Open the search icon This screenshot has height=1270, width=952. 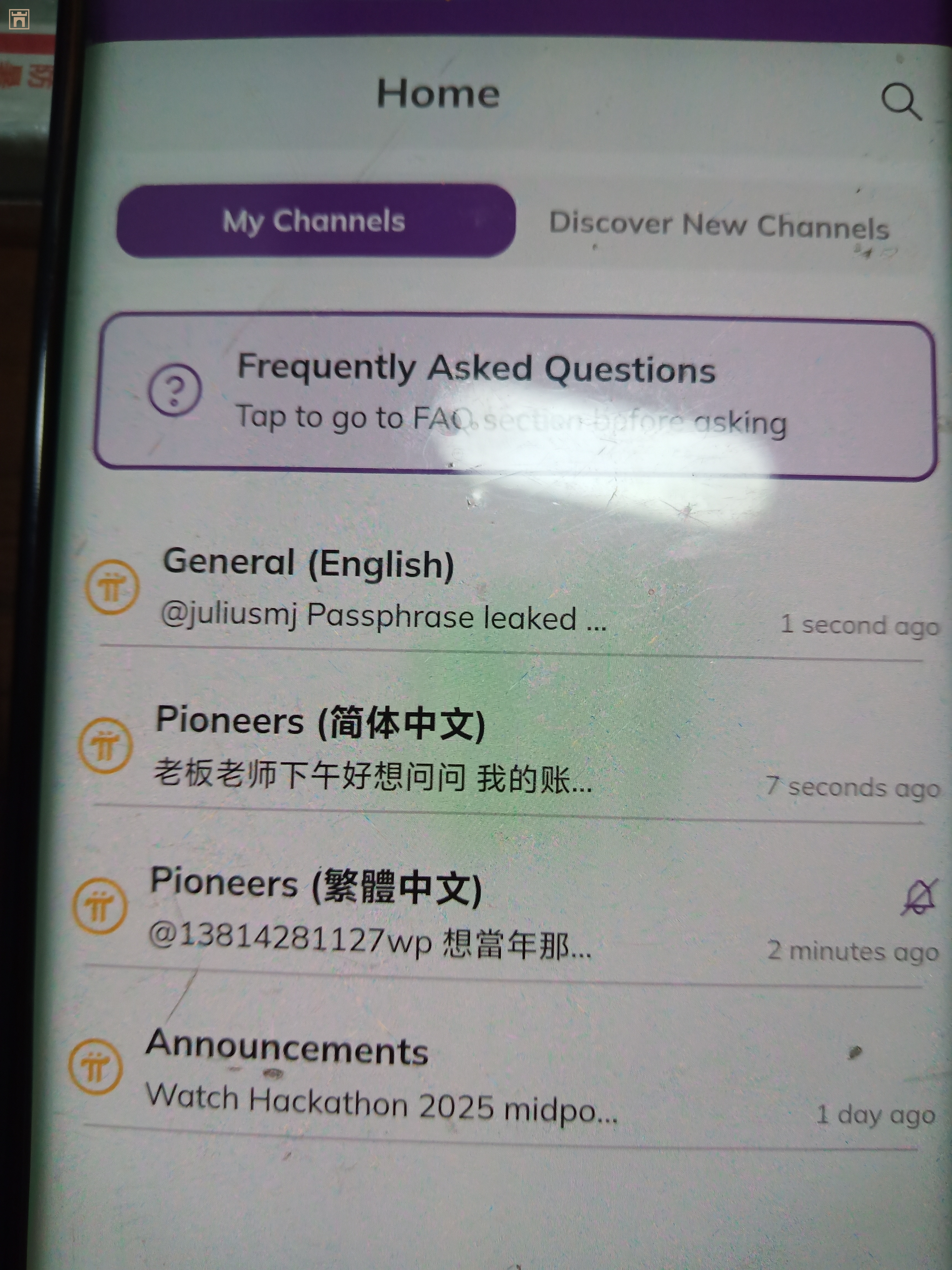point(900,102)
